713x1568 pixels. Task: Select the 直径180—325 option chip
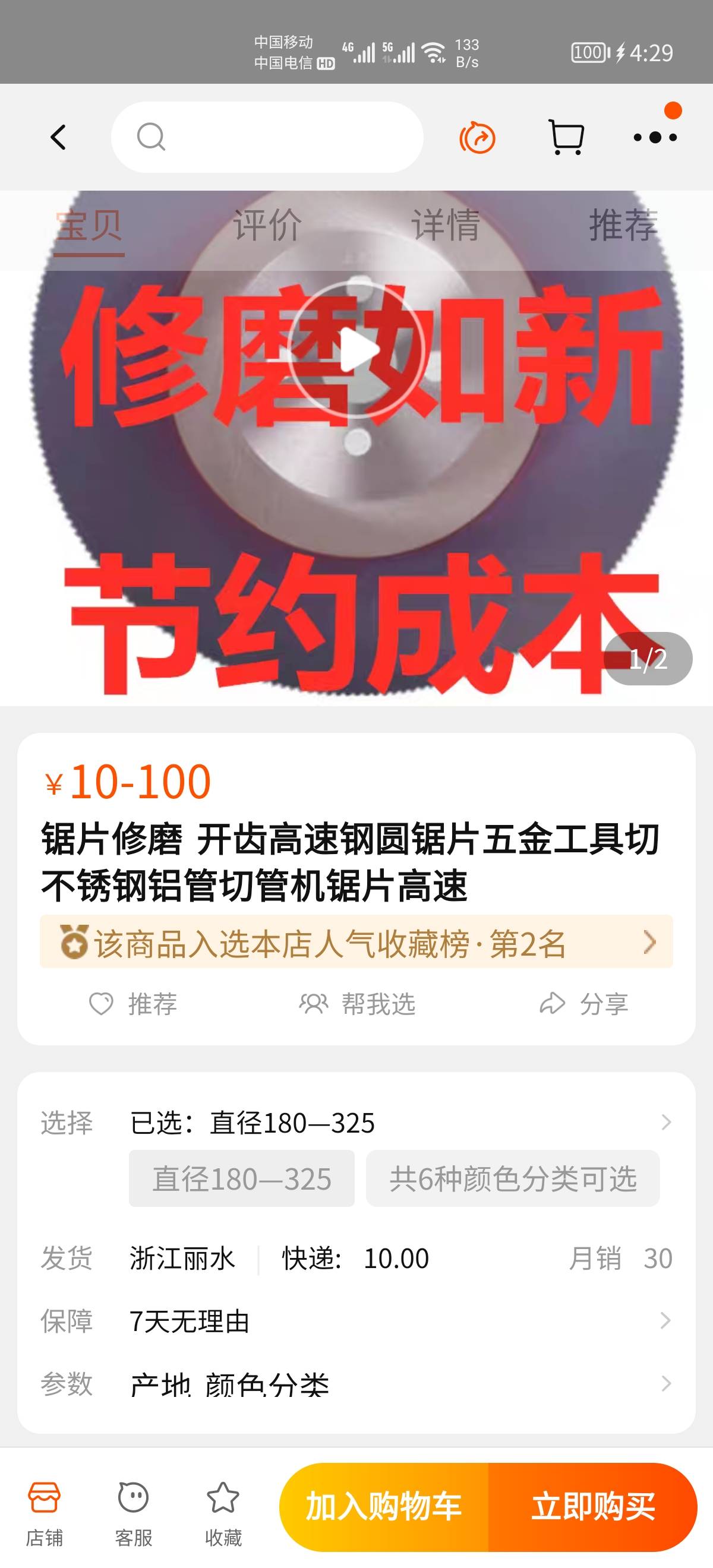242,1179
